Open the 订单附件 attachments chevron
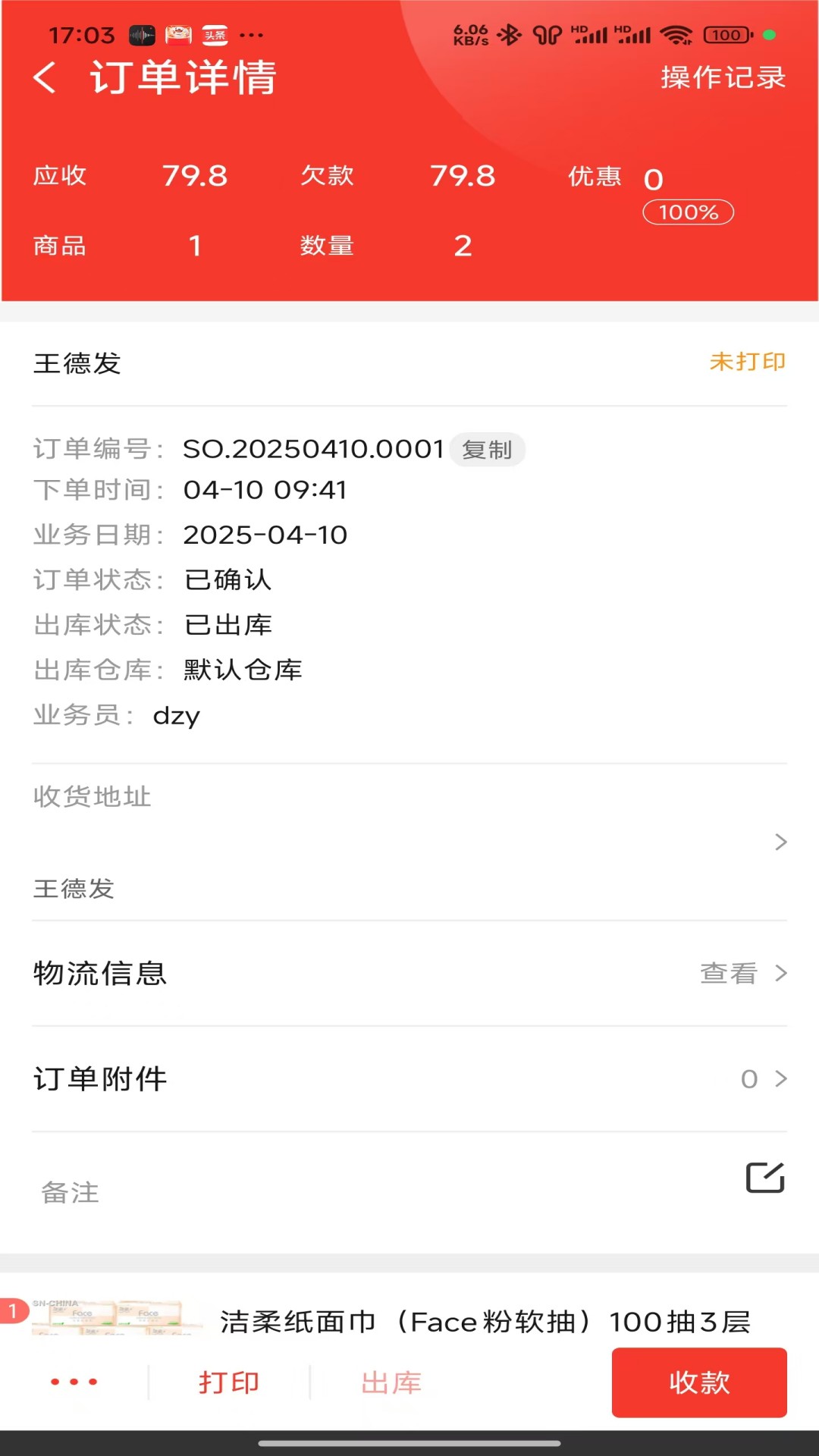The height and width of the screenshot is (1456, 819). pos(781,1078)
